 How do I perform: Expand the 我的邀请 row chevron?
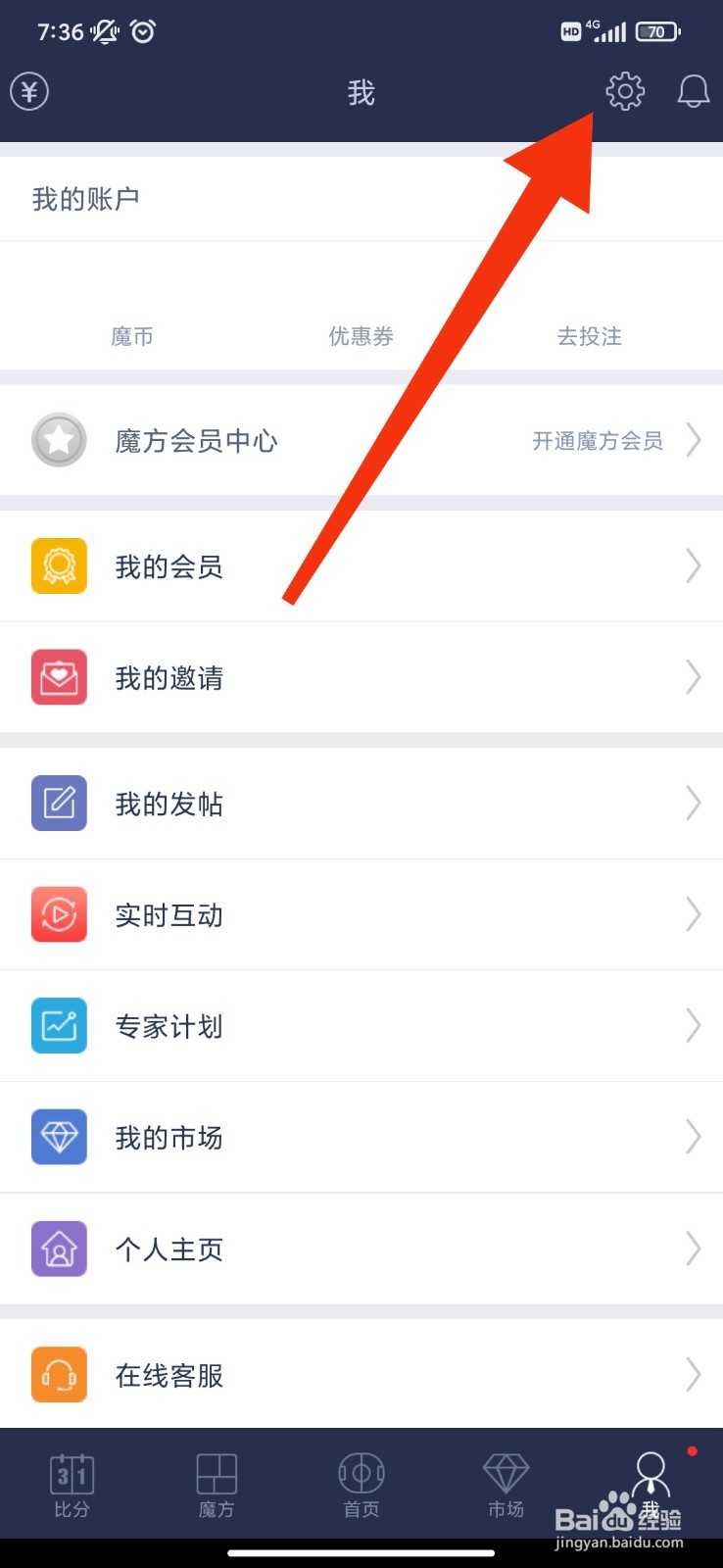coord(694,677)
